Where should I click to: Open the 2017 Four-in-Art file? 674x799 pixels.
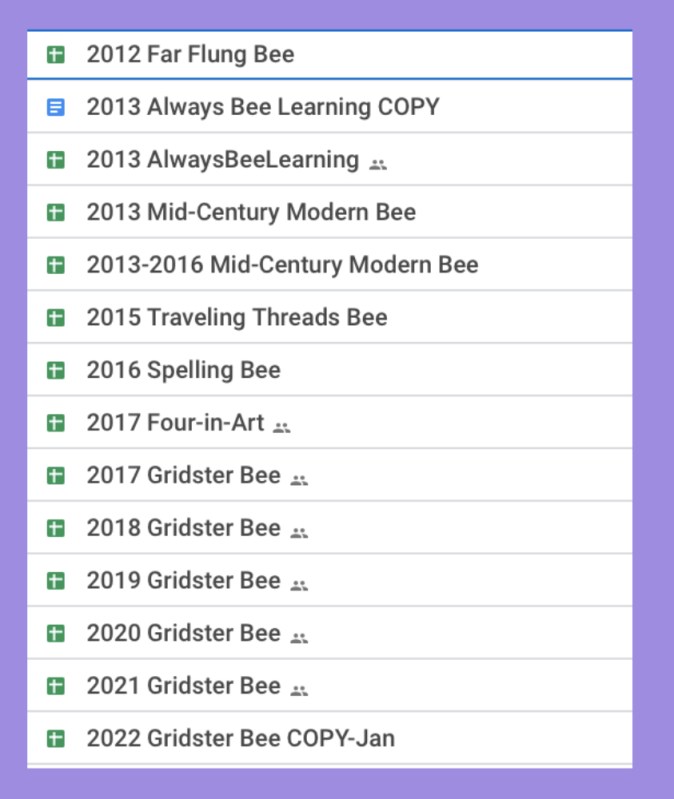[x=175, y=423]
